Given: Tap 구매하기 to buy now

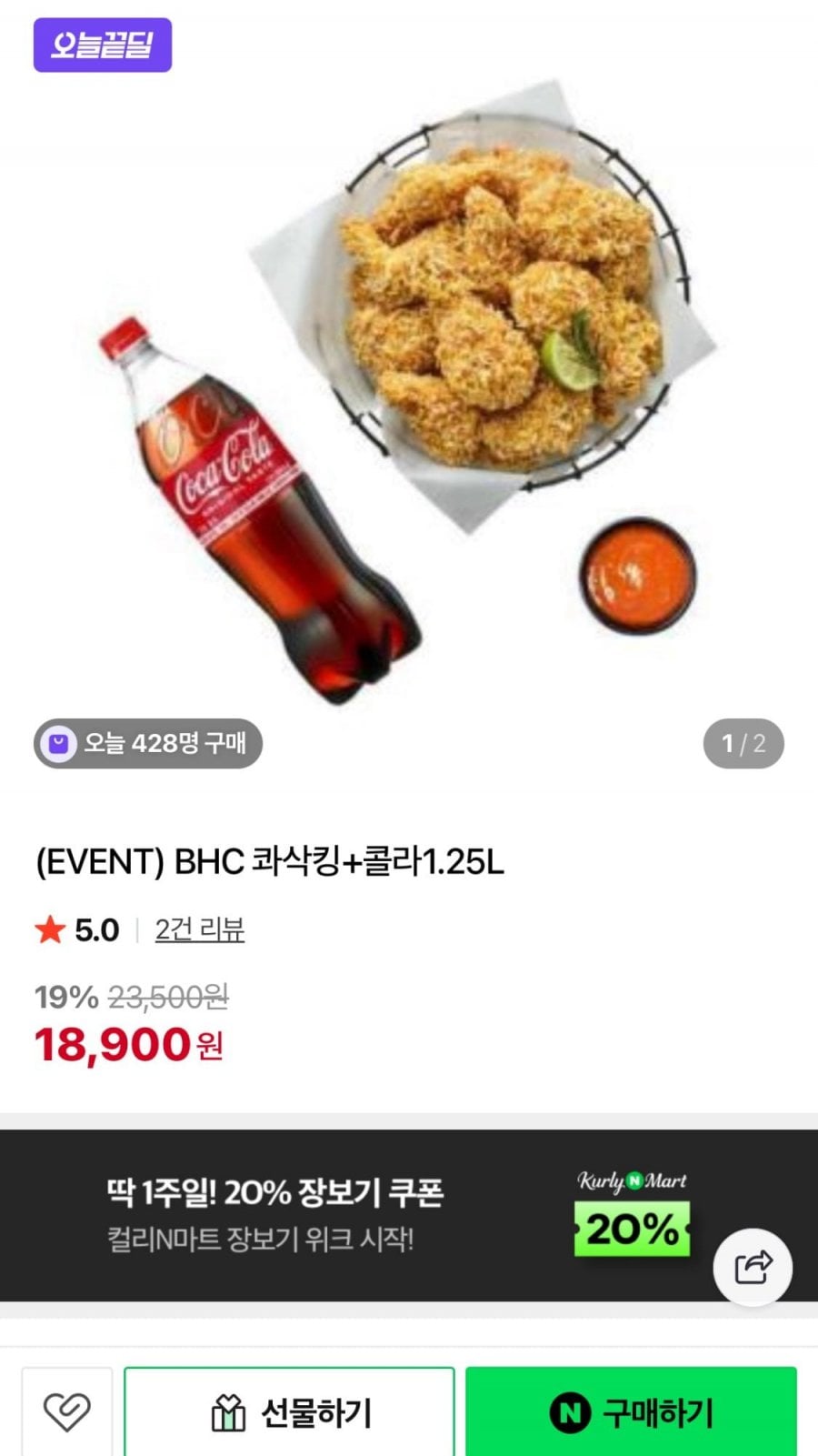Looking at the screenshot, I should 631,1412.
